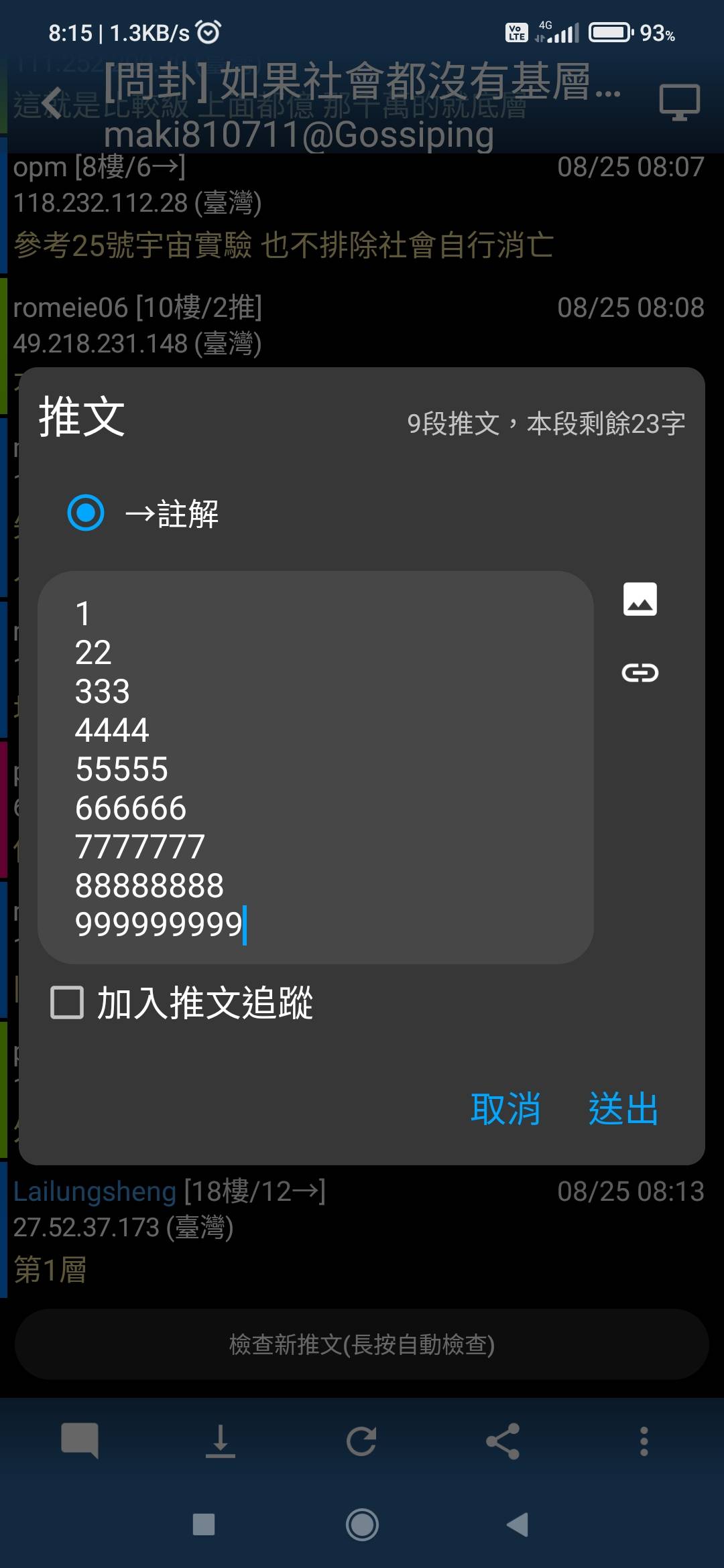Image resolution: width=724 pixels, height=1568 pixels.
Task: Tap the comment text input box
Action: pos(315,767)
